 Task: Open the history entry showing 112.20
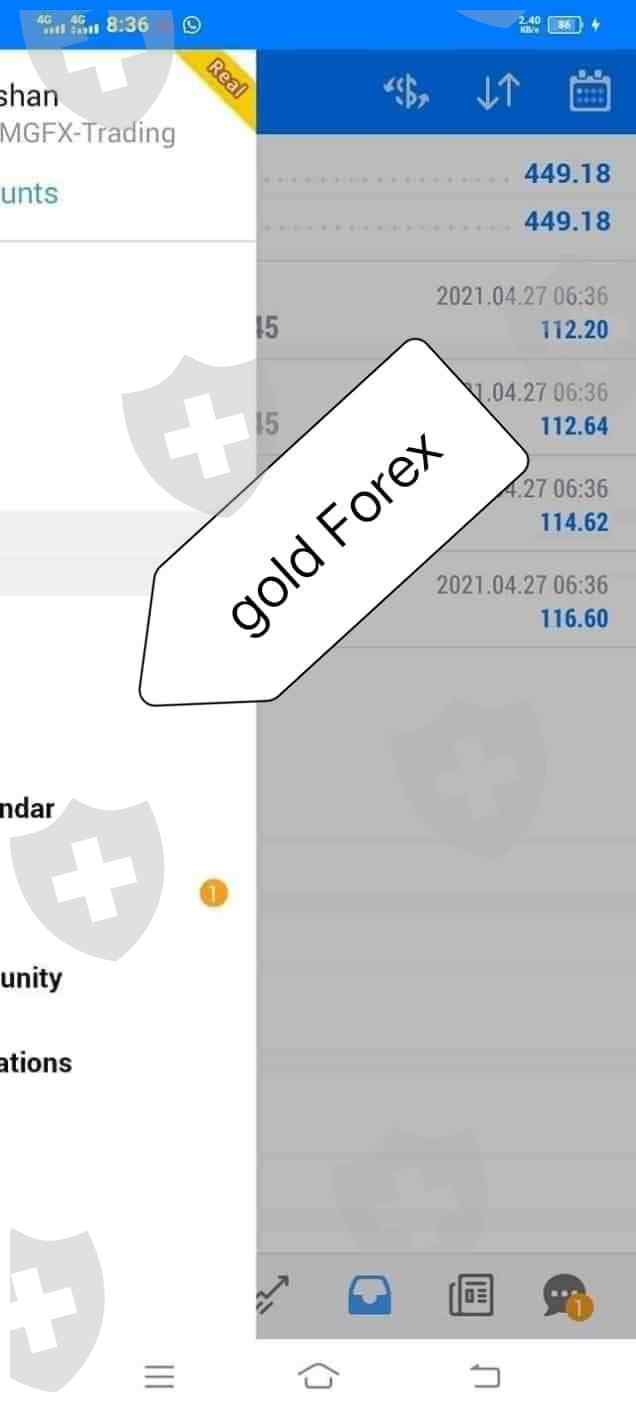pyautogui.click(x=446, y=313)
